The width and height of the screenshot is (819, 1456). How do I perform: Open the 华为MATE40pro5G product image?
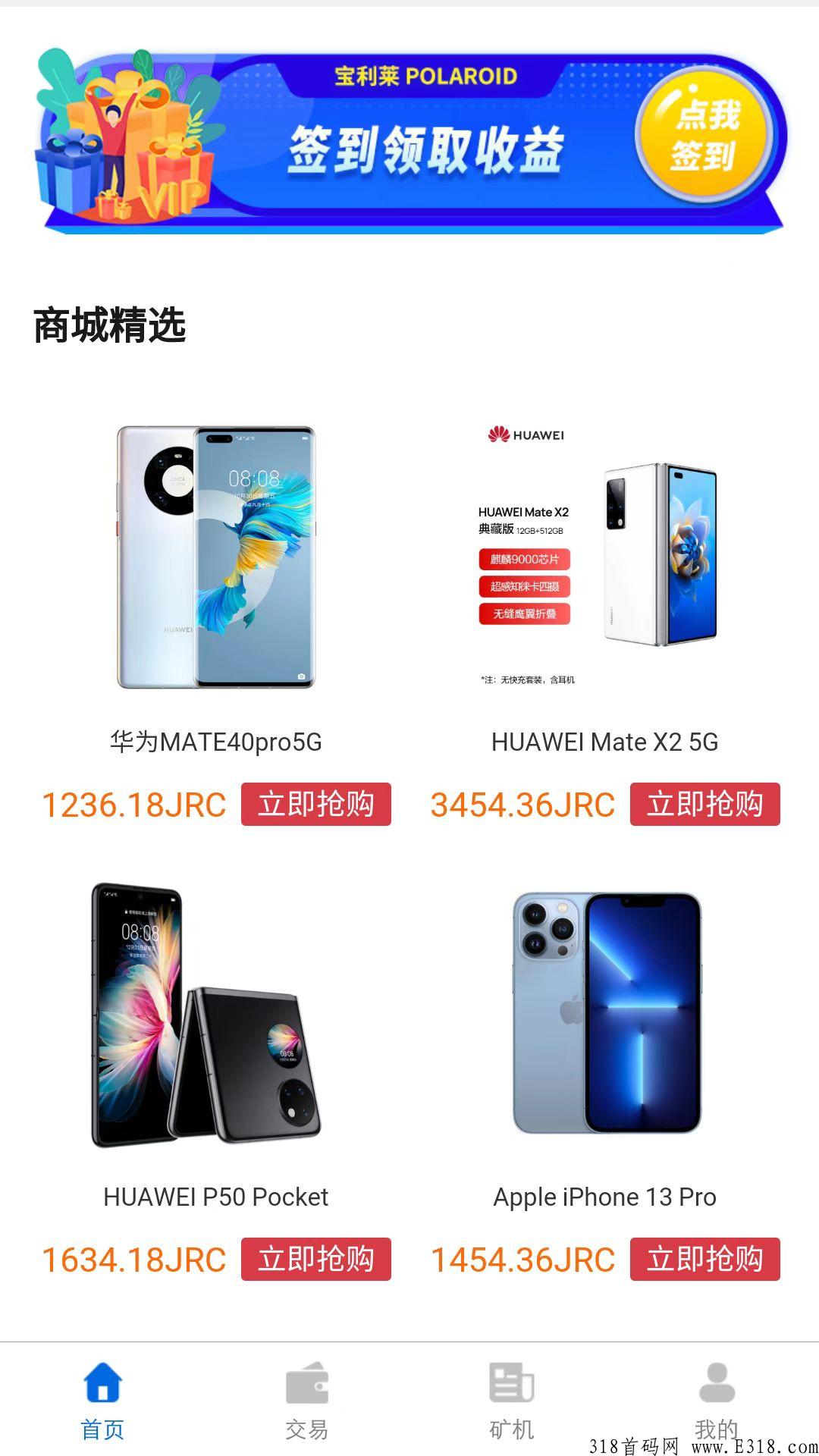click(x=216, y=557)
